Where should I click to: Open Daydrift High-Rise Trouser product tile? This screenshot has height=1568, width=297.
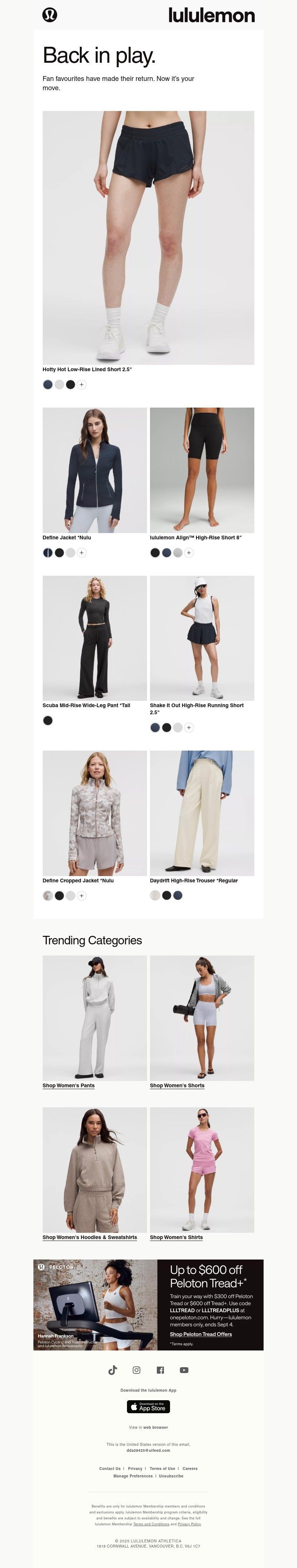[202, 813]
